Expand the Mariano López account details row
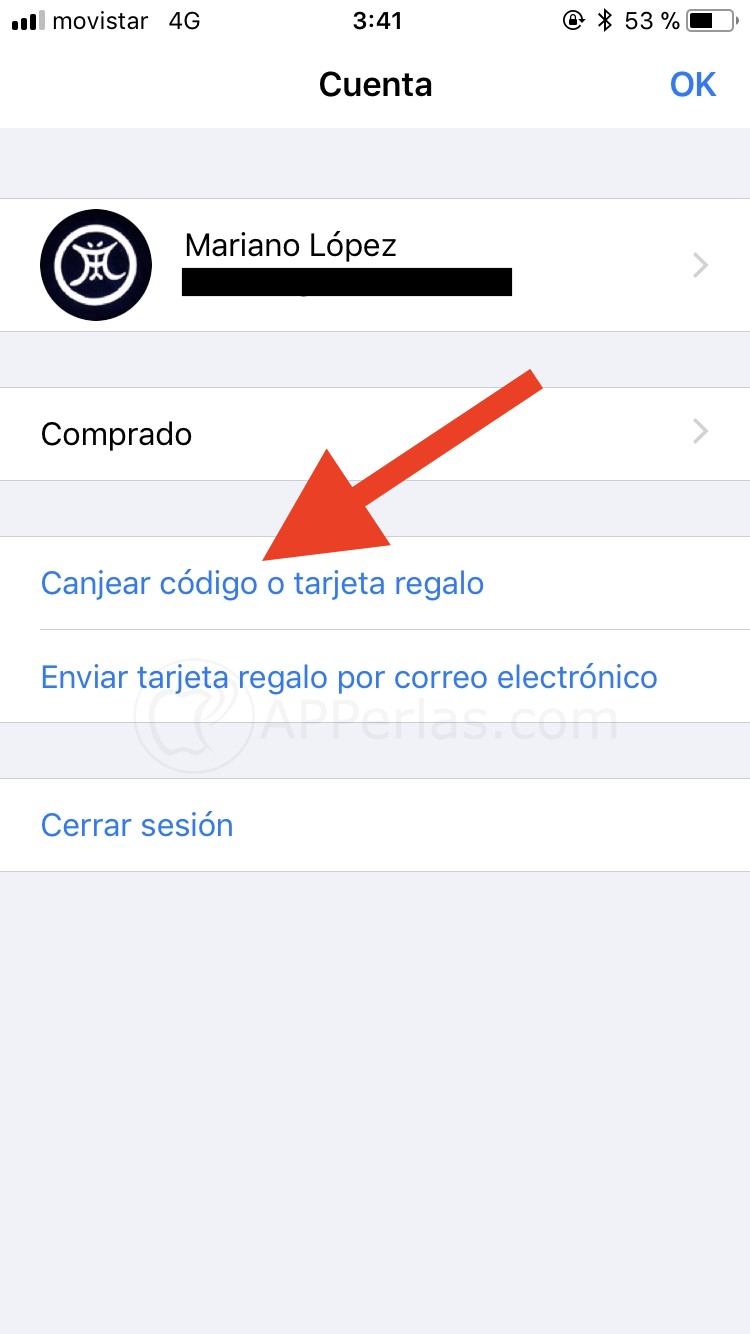The image size is (750, 1334). click(375, 264)
